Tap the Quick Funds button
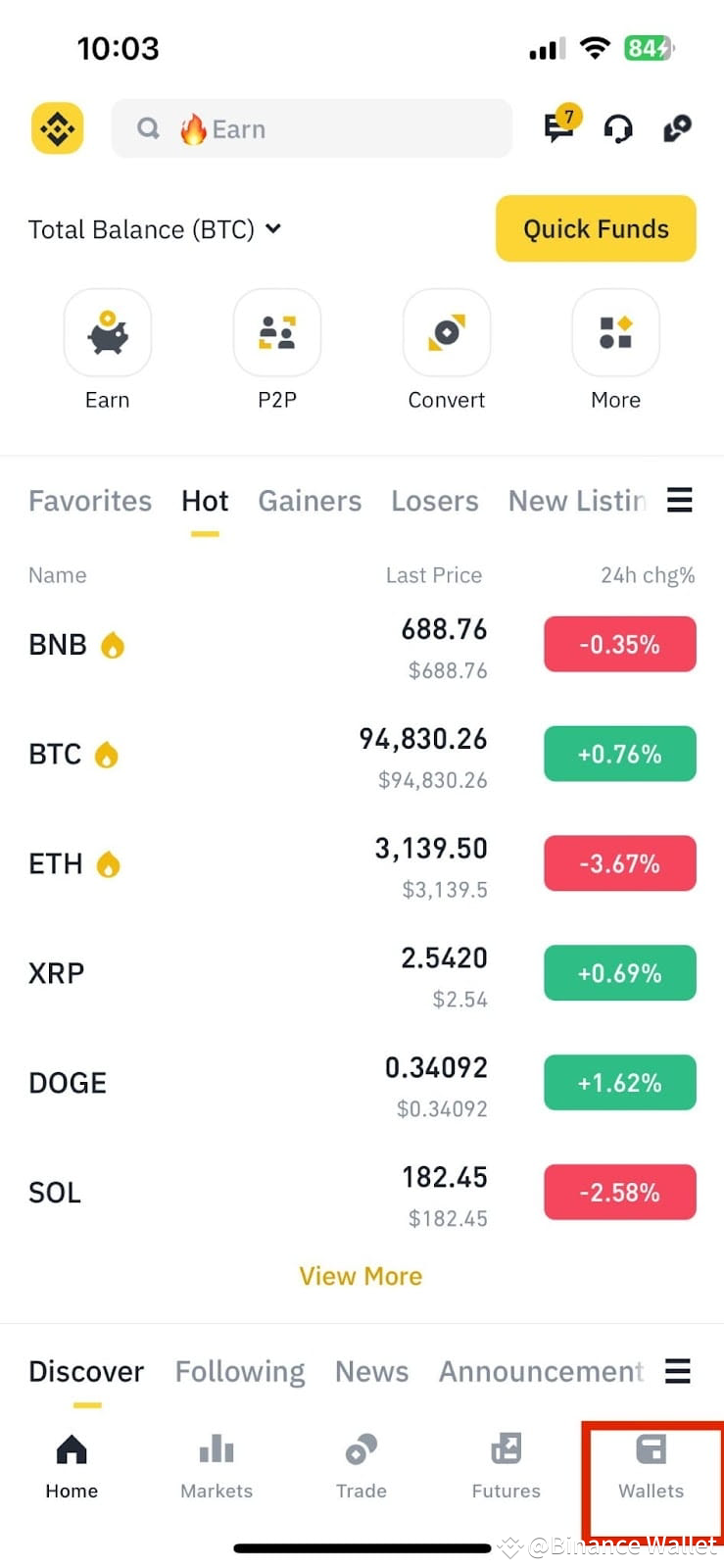The height and width of the screenshot is (1568, 724). pyautogui.click(x=595, y=229)
